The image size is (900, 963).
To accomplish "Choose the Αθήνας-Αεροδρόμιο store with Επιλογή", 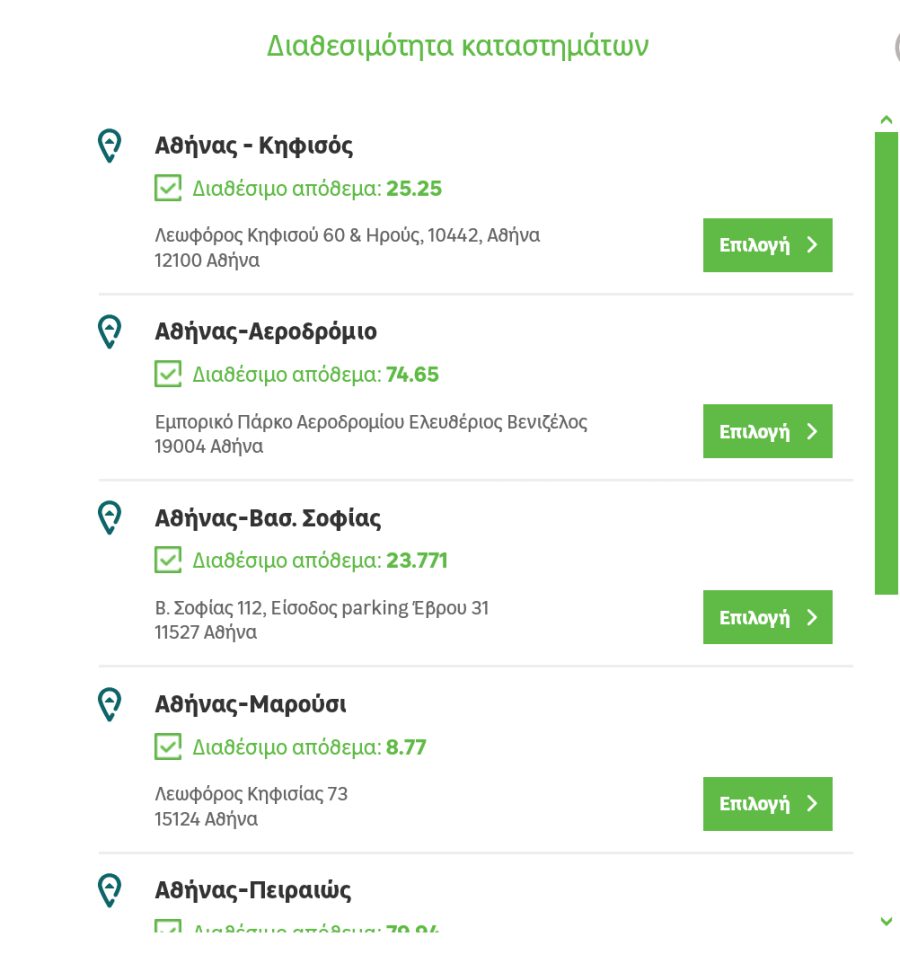I will pyautogui.click(x=767, y=431).
